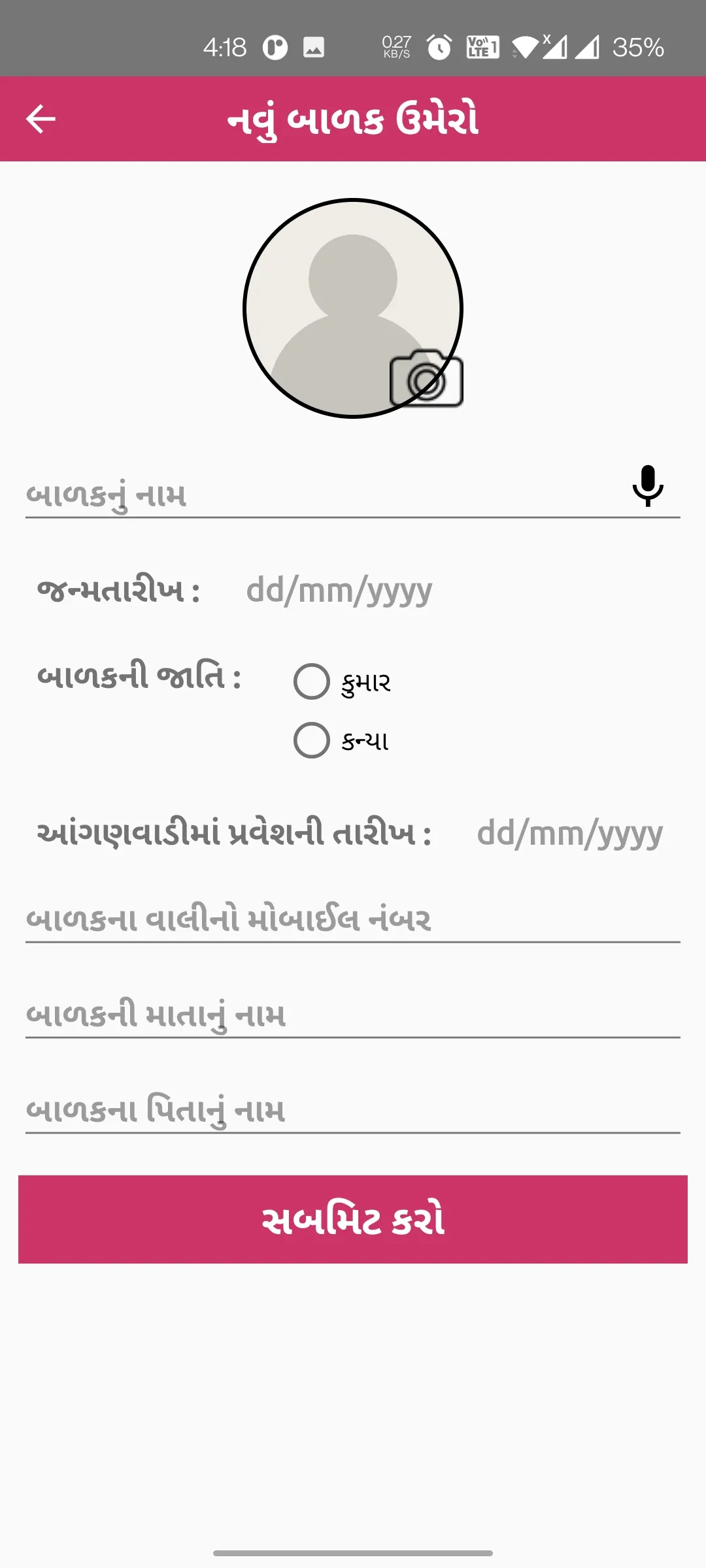The image size is (706, 1568).
Task: Tap the alarm clock icon in status bar
Action: (x=438, y=47)
